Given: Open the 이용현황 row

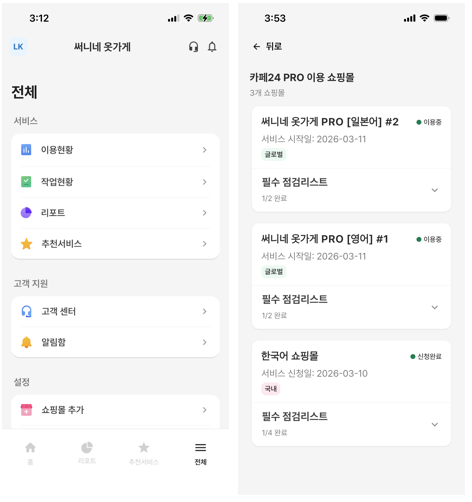Looking at the screenshot, I should (115, 150).
